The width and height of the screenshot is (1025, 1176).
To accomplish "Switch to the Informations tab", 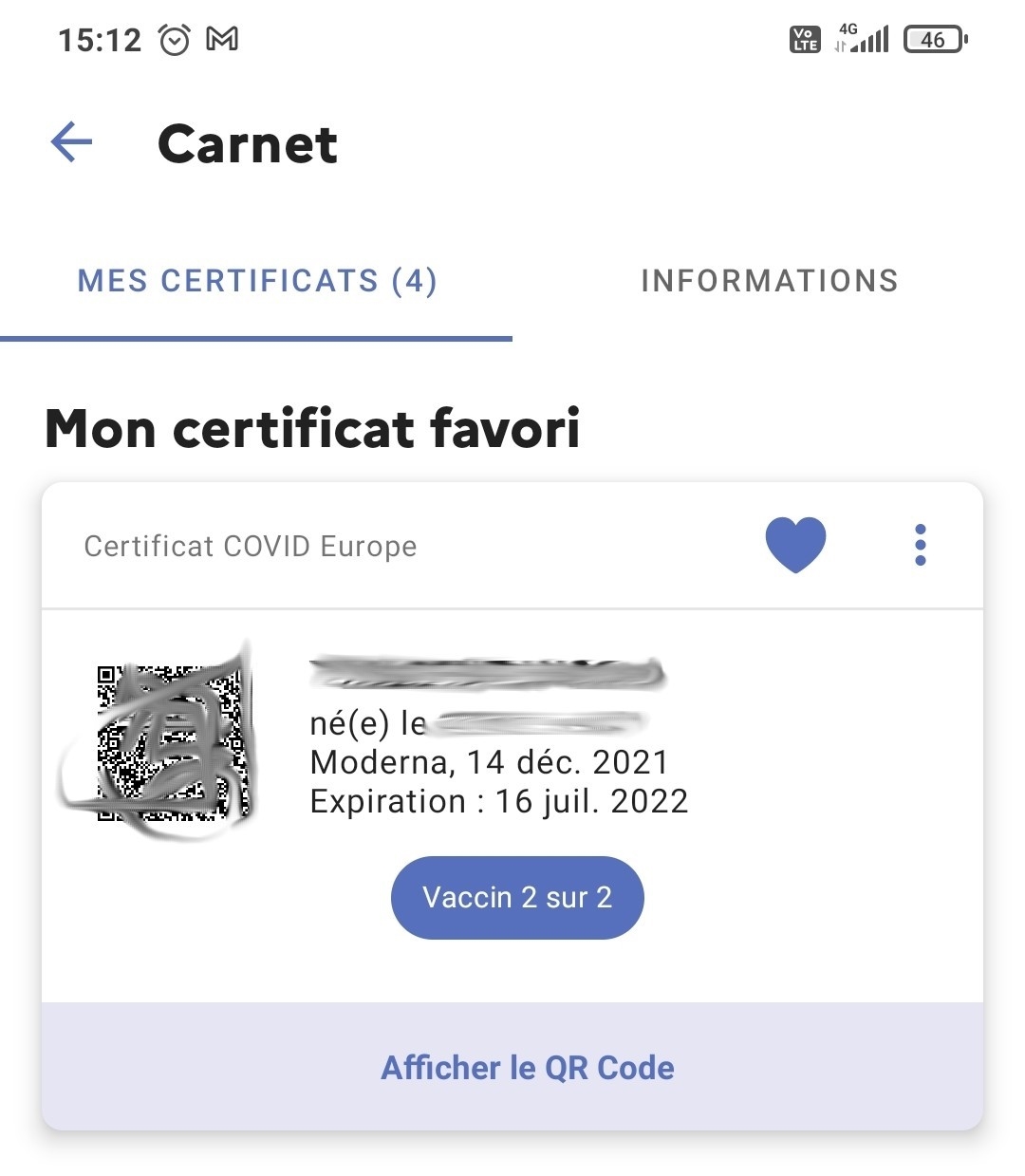I will [x=769, y=281].
